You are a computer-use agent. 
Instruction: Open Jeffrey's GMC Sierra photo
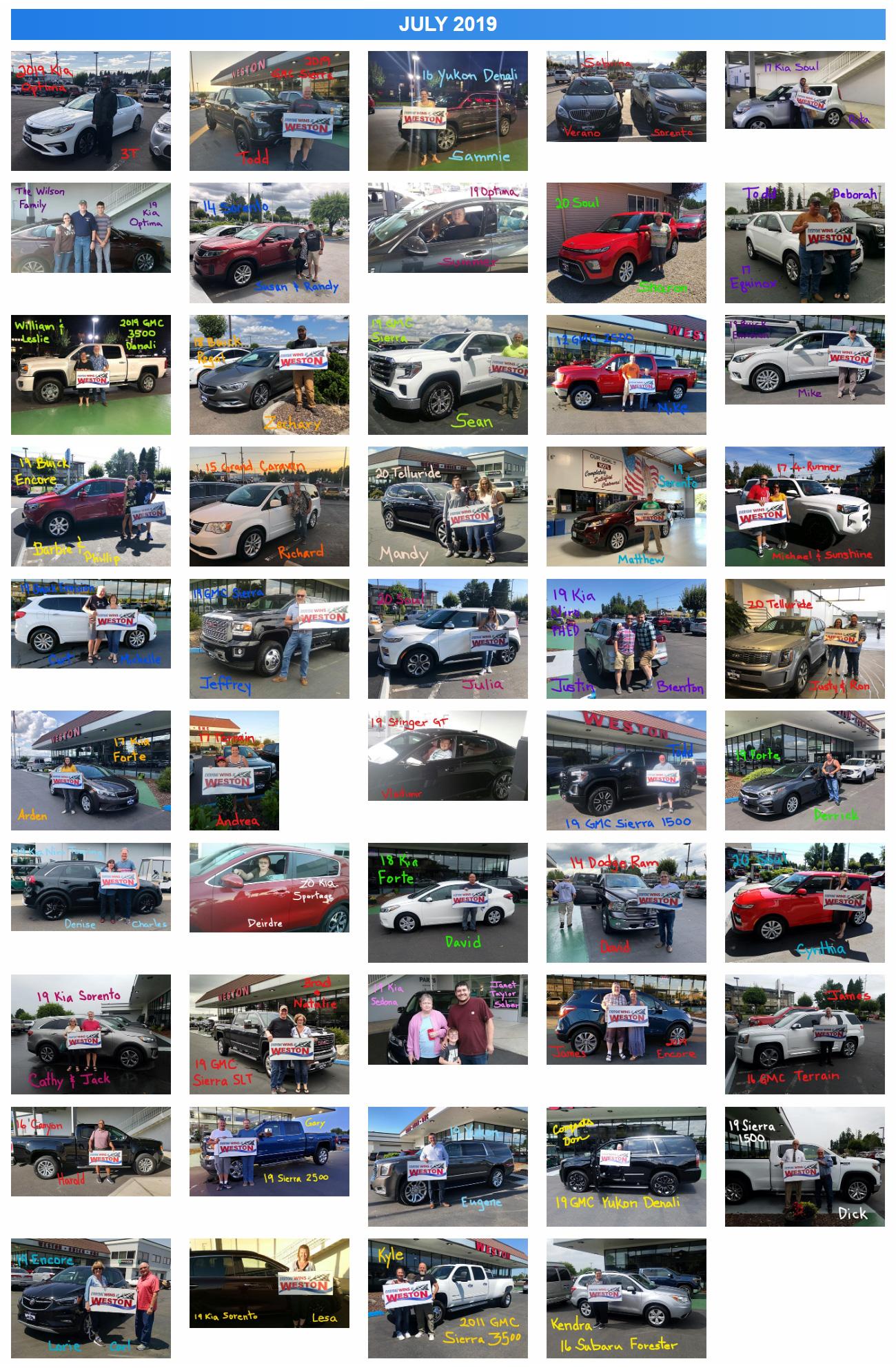click(269, 639)
